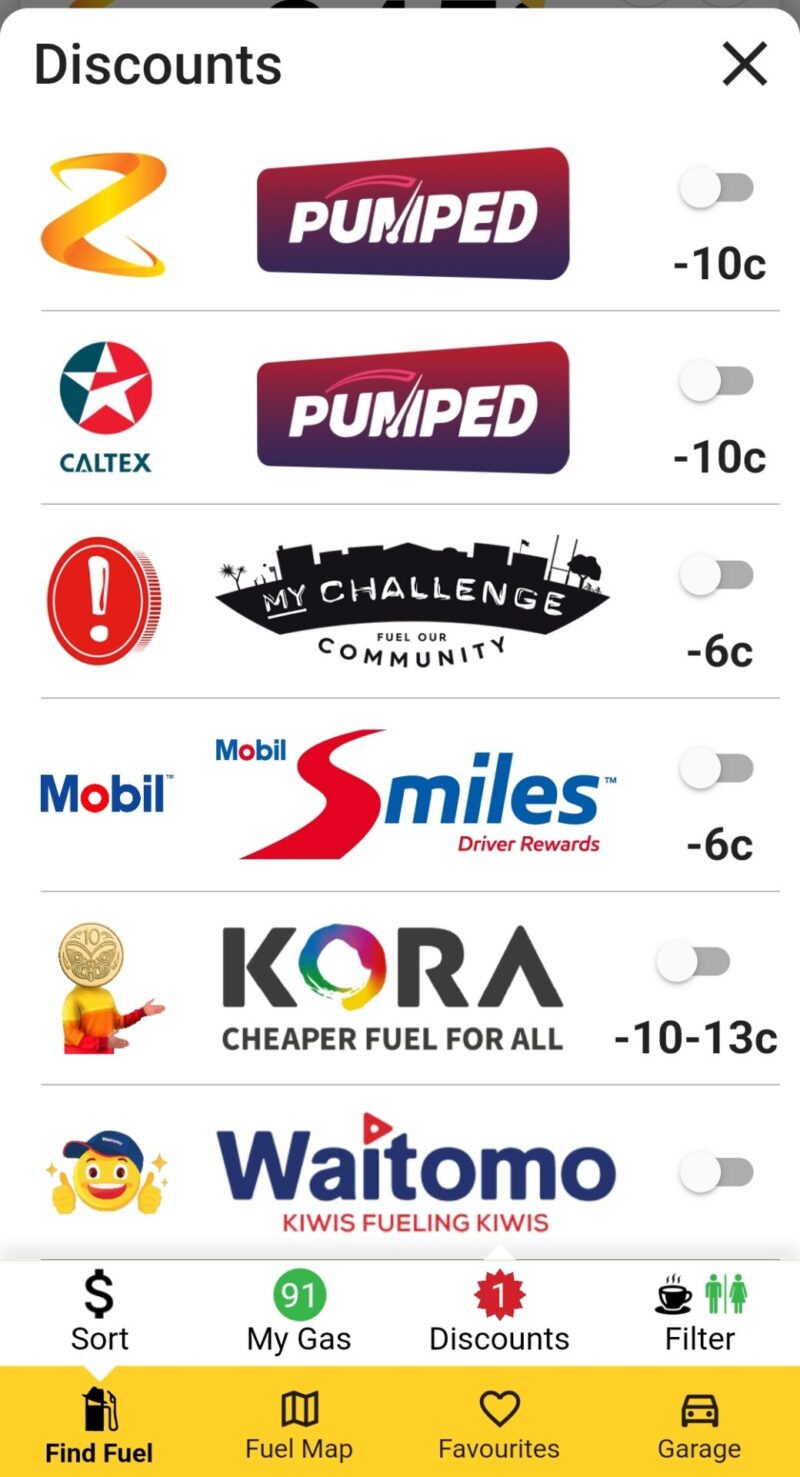Viewport: 800px width, 1477px height.
Task: Open the Favourites tab
Action: coord(499,1423)
